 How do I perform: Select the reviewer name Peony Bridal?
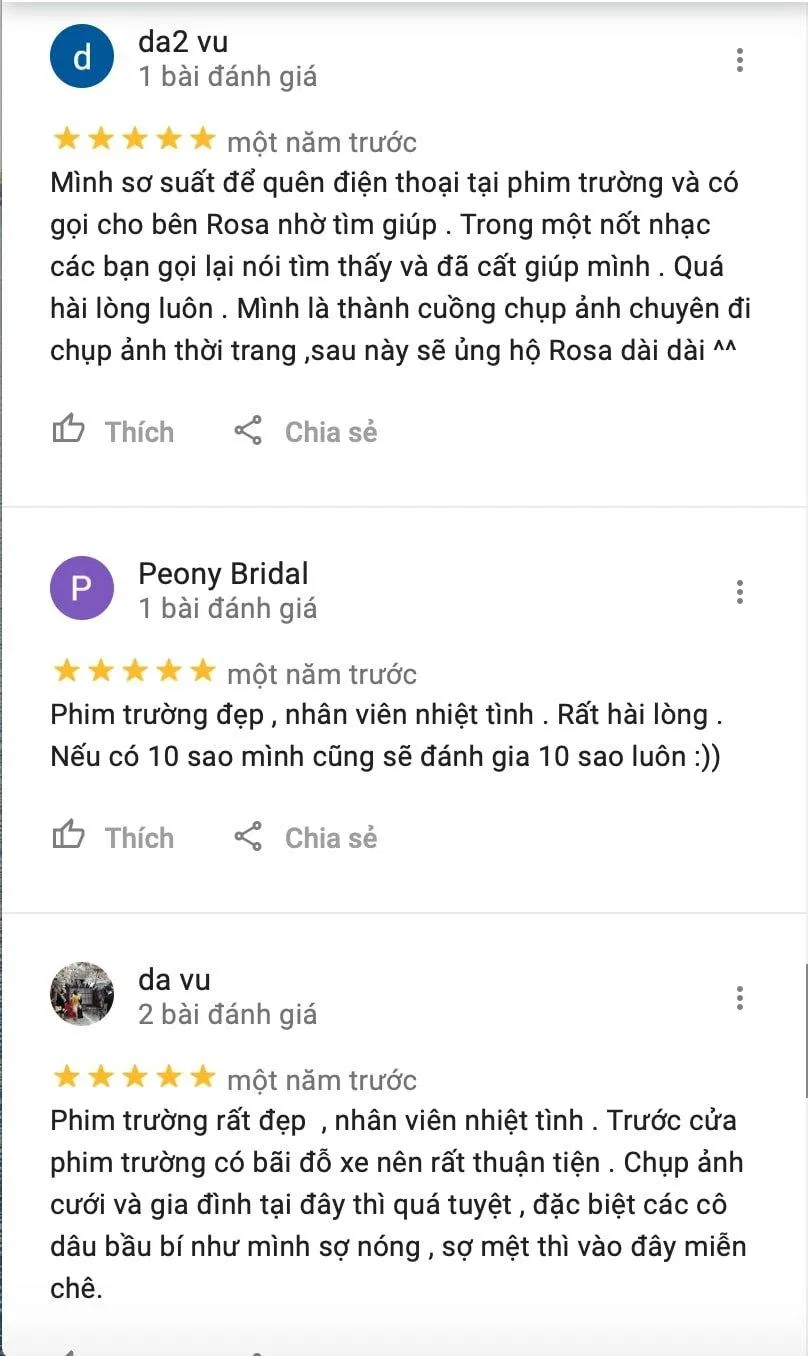(222, 574)
